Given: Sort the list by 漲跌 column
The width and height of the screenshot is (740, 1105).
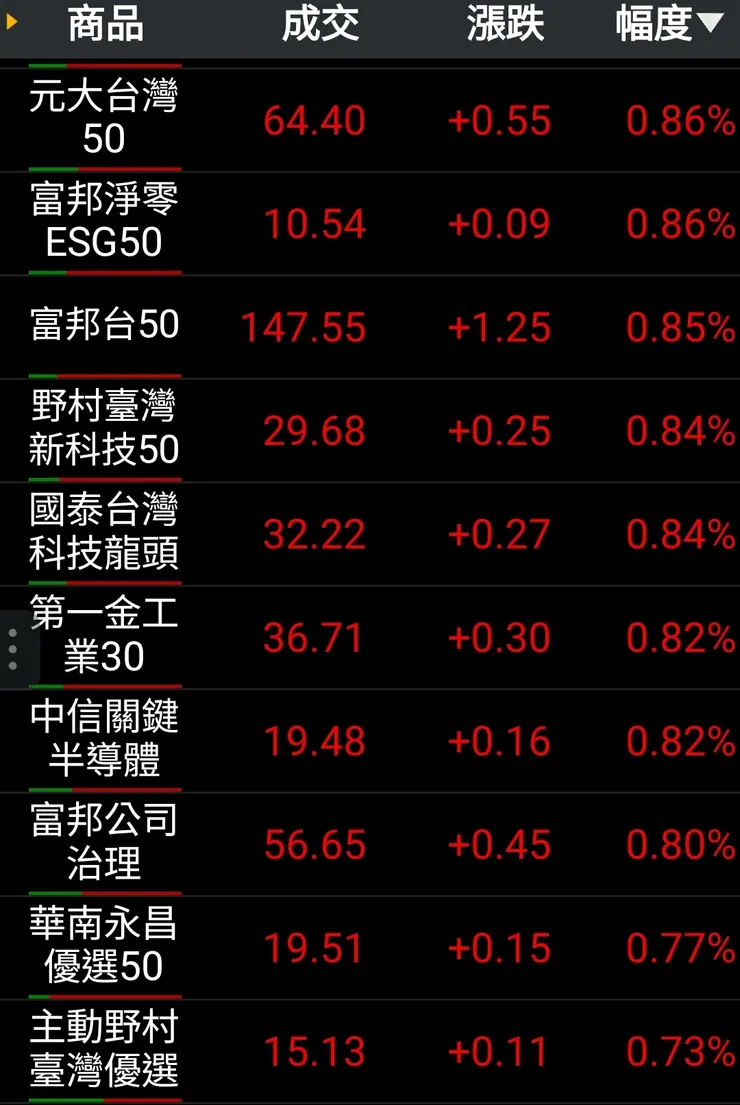Looking at the screenshot, I should (x=505, y=26).
